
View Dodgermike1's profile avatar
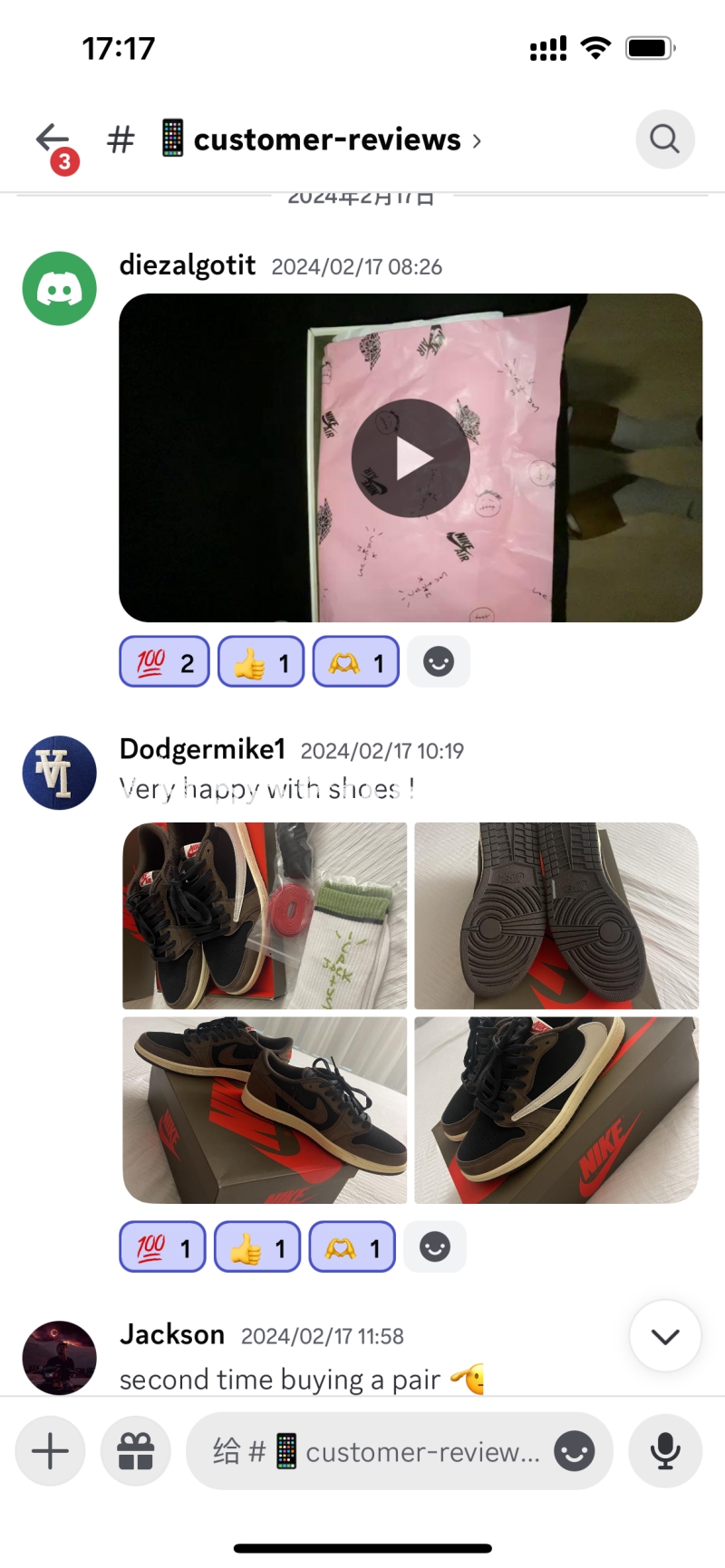tap(59, 773)
